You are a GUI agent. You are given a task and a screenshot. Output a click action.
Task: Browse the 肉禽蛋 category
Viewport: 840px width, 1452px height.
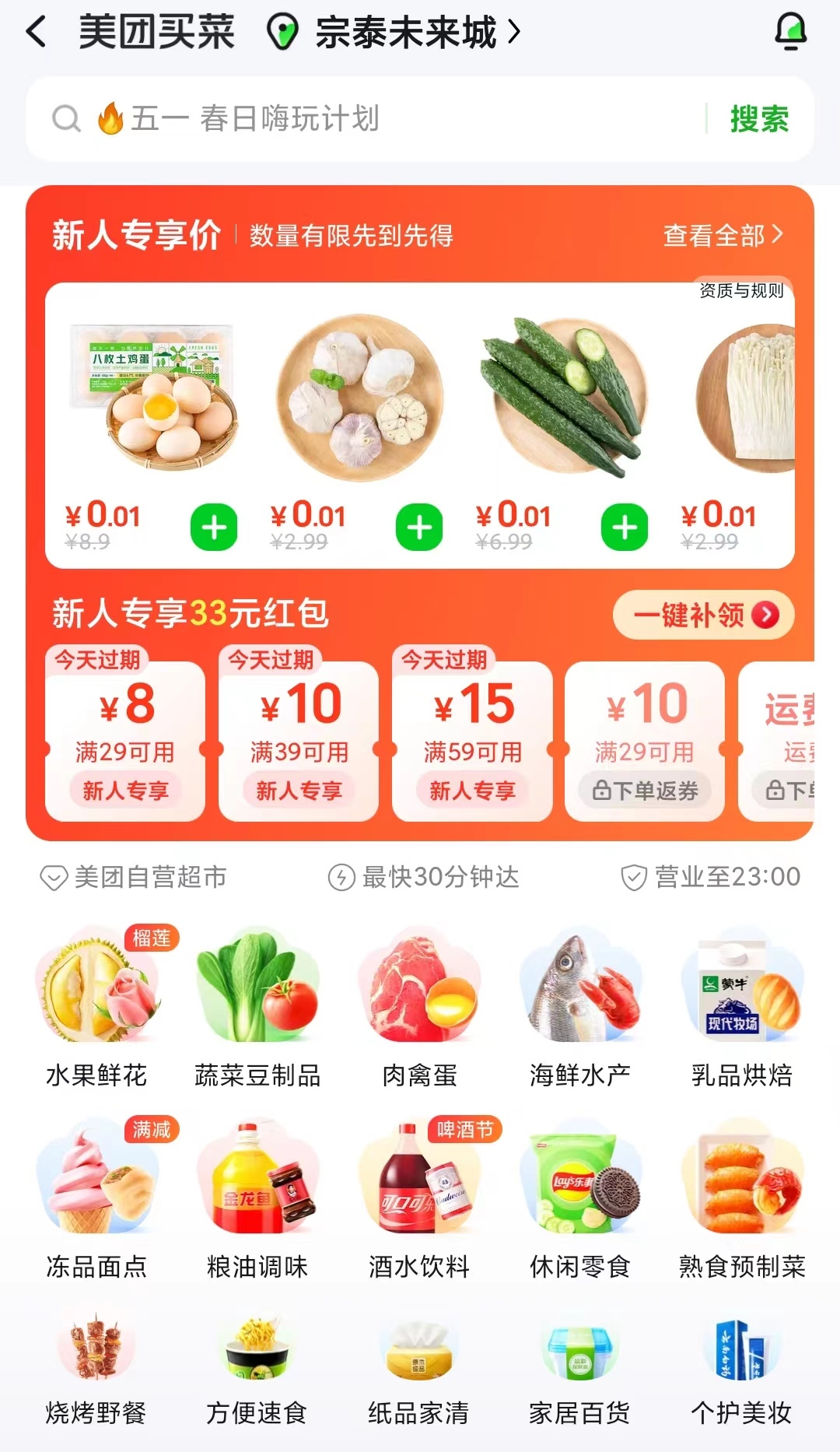tap(419, 1008)
